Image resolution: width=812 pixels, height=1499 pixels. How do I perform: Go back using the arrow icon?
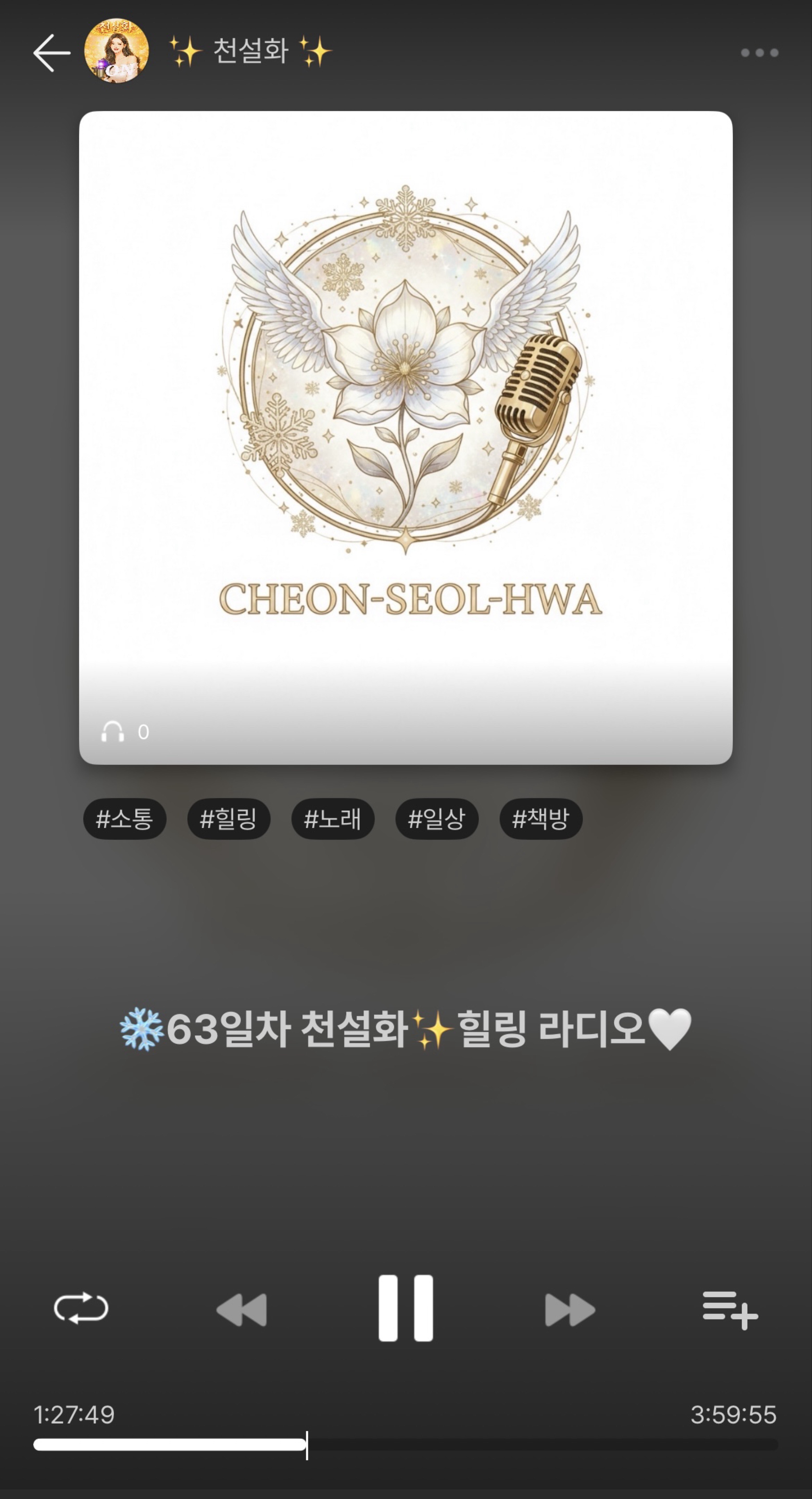(51, 52)
